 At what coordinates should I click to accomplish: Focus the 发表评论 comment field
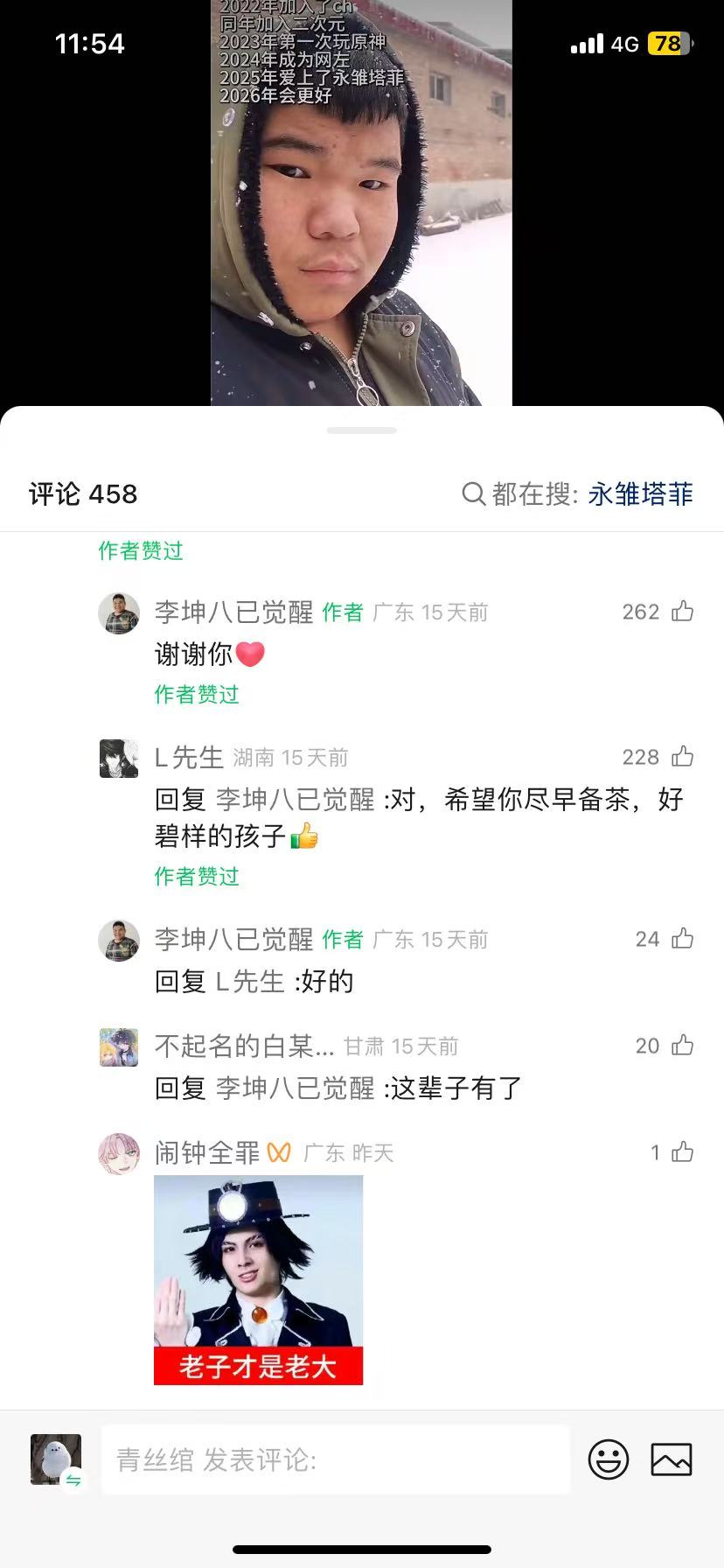pyautogui.click(x=336, y=1459)
